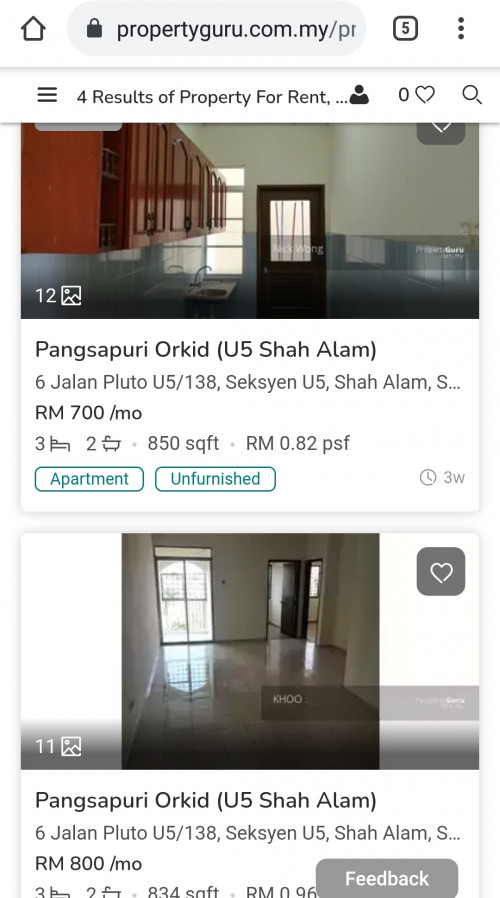Open the RM 800 /mo Pangsapuri Orkid listing
The width and height of the screenshot is (500, 898).
[206, 800]
